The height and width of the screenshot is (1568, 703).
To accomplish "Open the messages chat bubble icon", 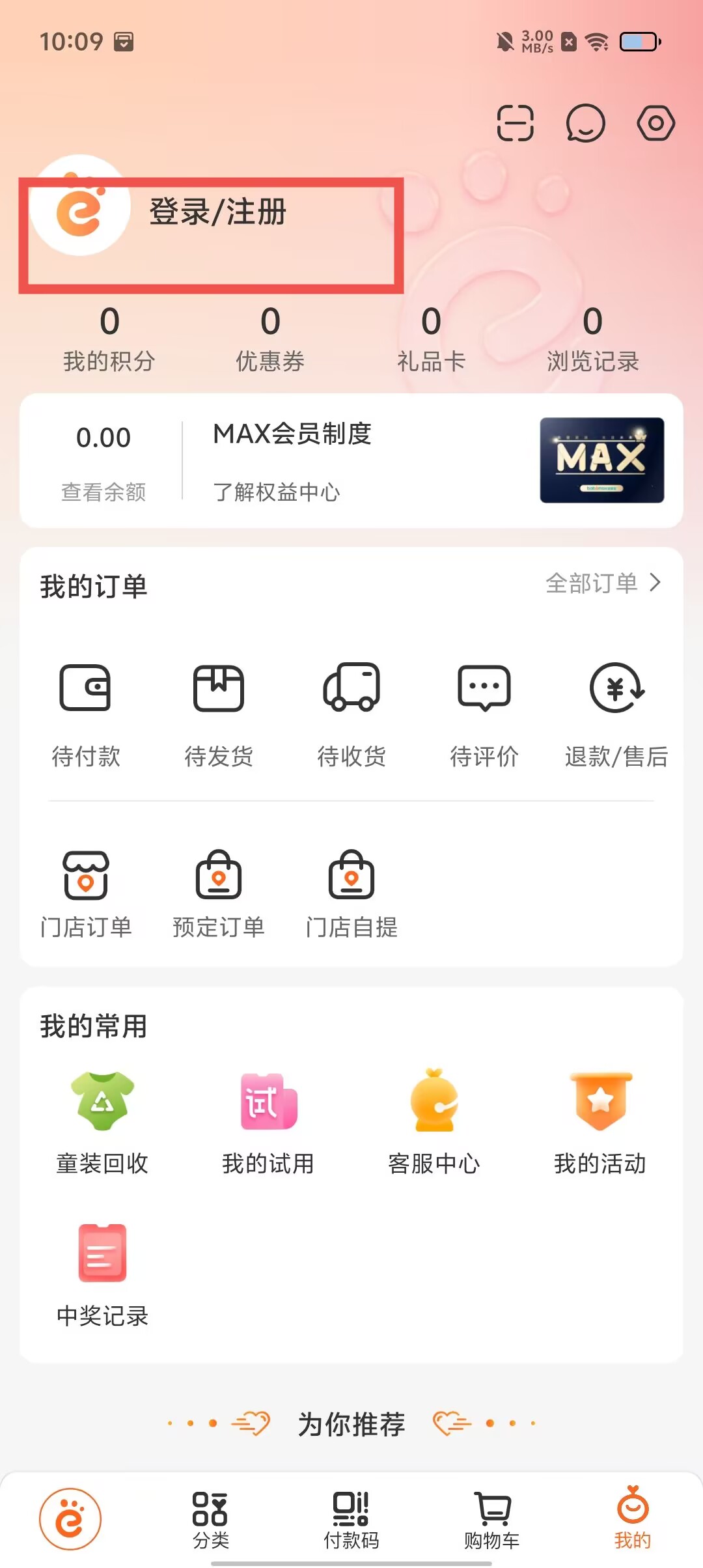I will pos(585,123).
